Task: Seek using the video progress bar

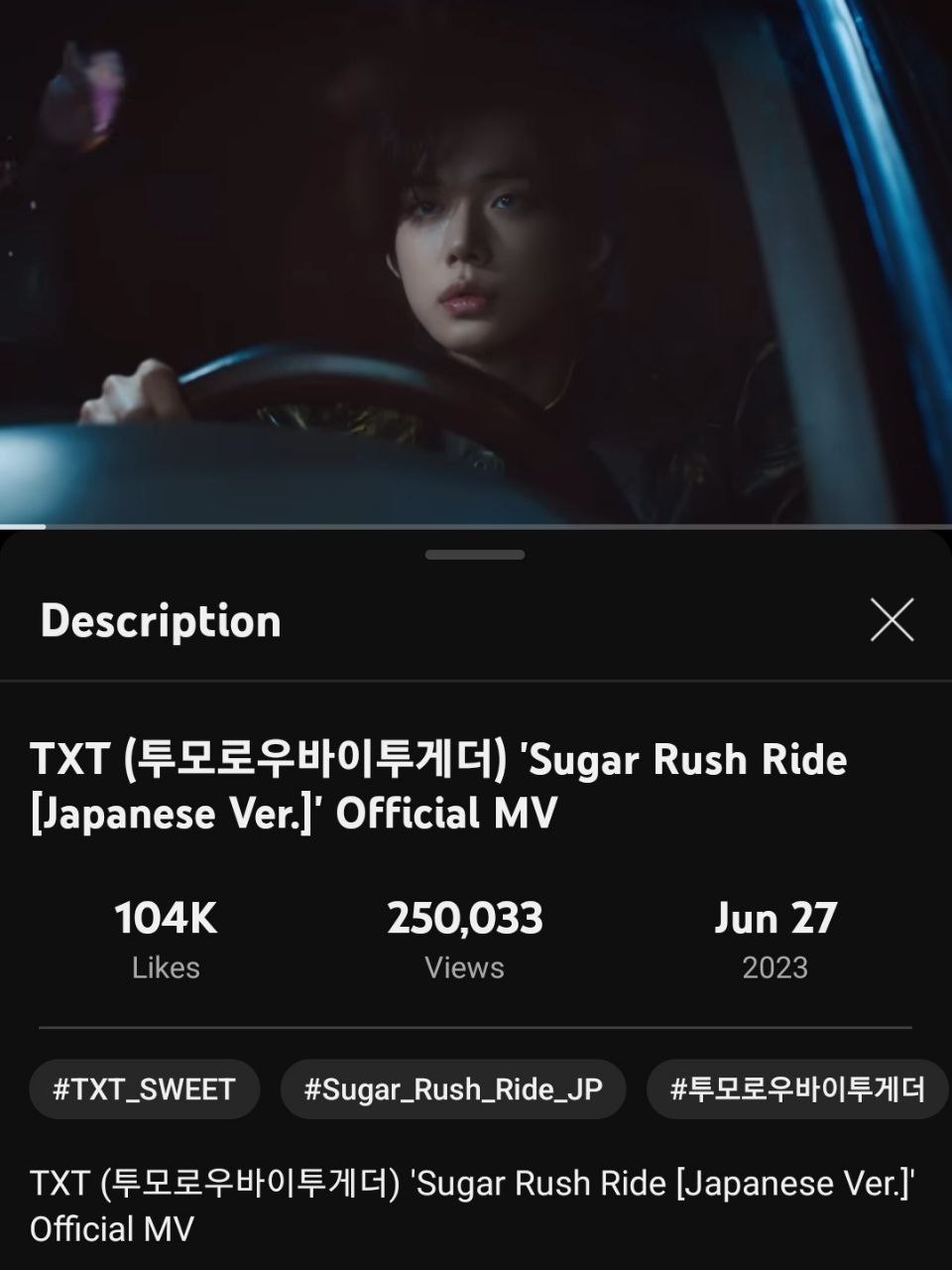Action: click(476, 525)
